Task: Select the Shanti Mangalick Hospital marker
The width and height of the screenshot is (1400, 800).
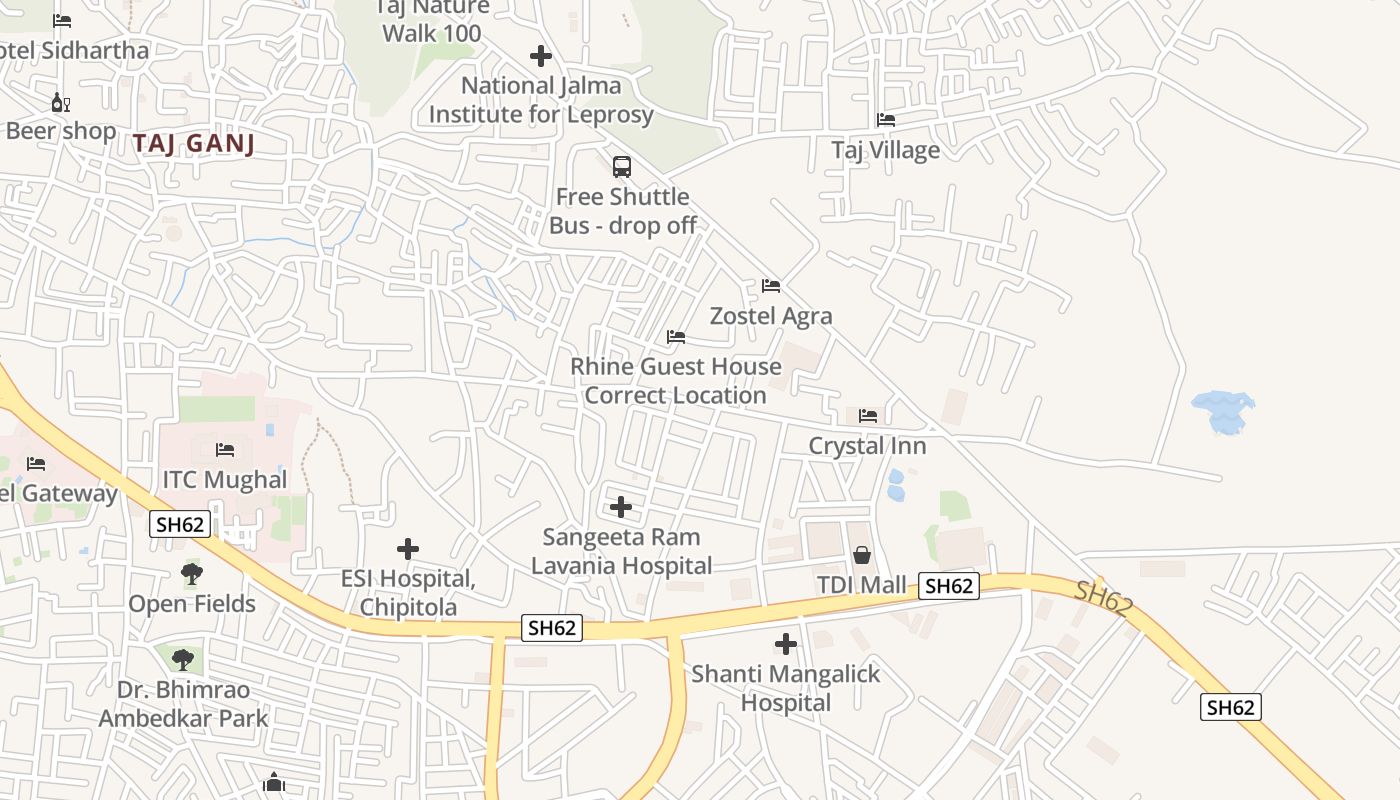Action: (x=786, y=644)
